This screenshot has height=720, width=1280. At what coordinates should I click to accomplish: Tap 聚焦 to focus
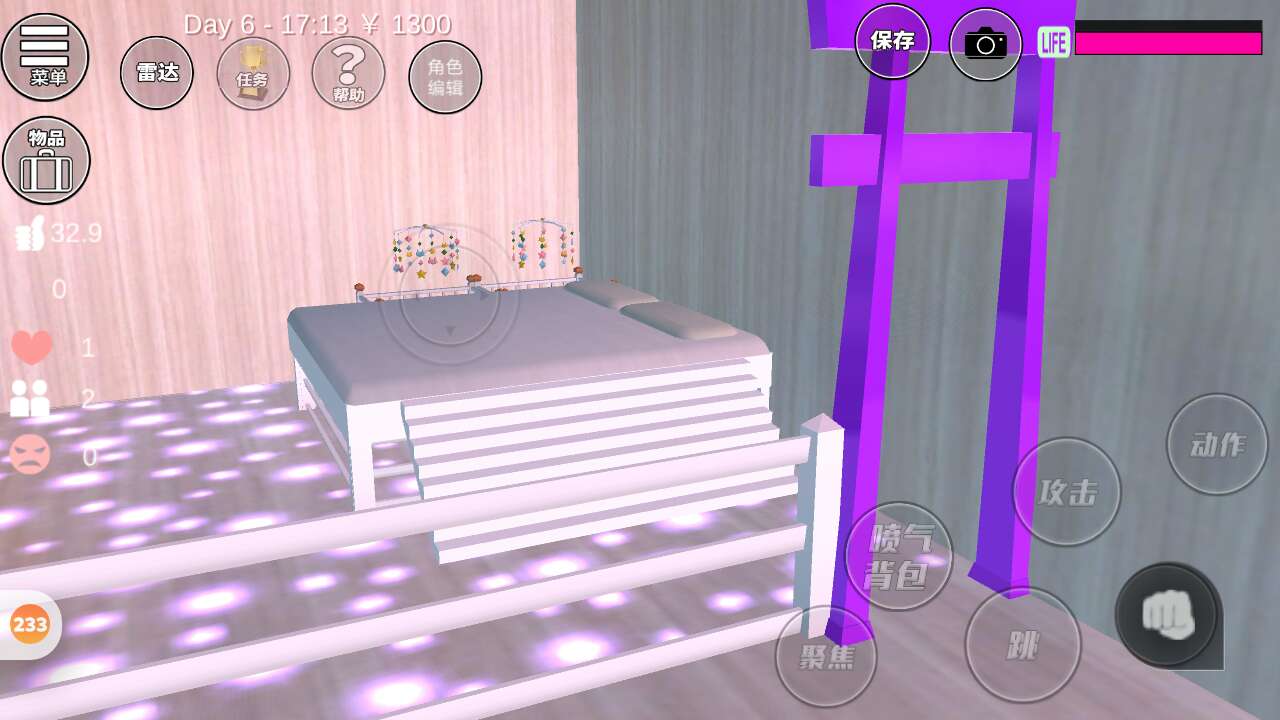826,656
